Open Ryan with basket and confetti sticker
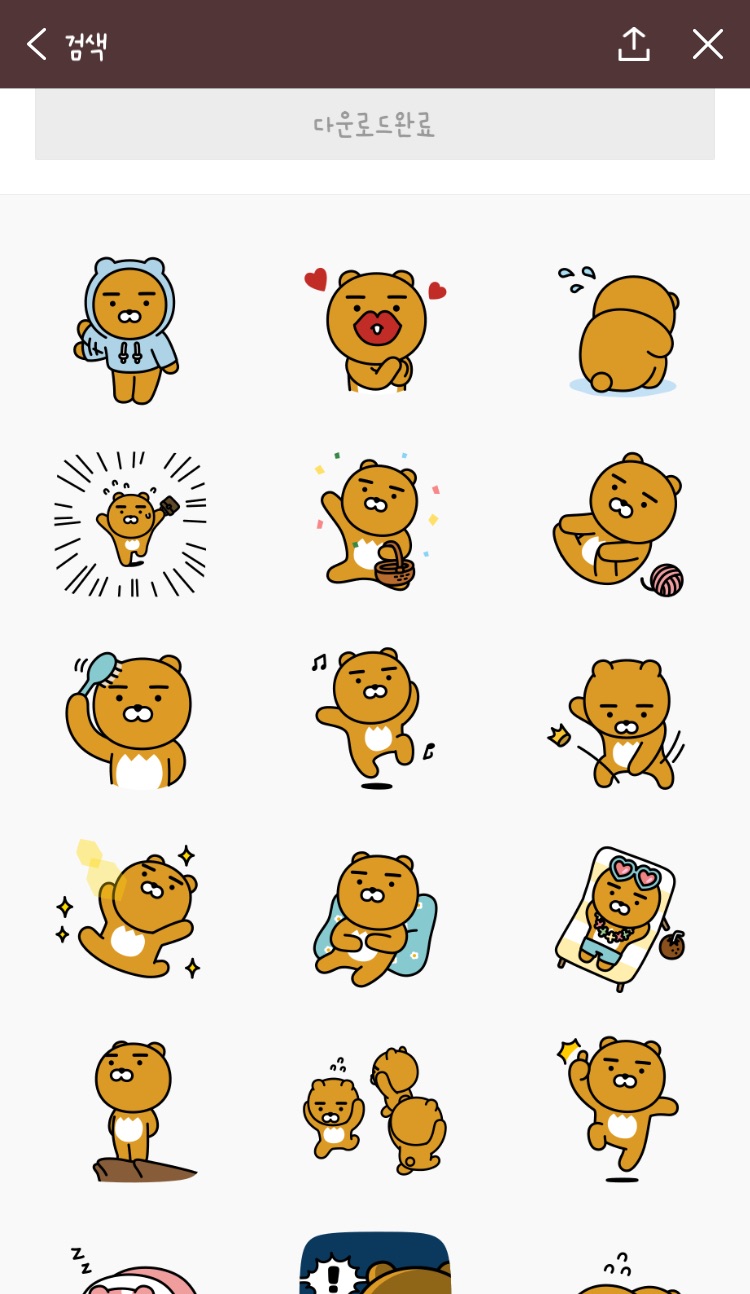 [x=375, y=524]
